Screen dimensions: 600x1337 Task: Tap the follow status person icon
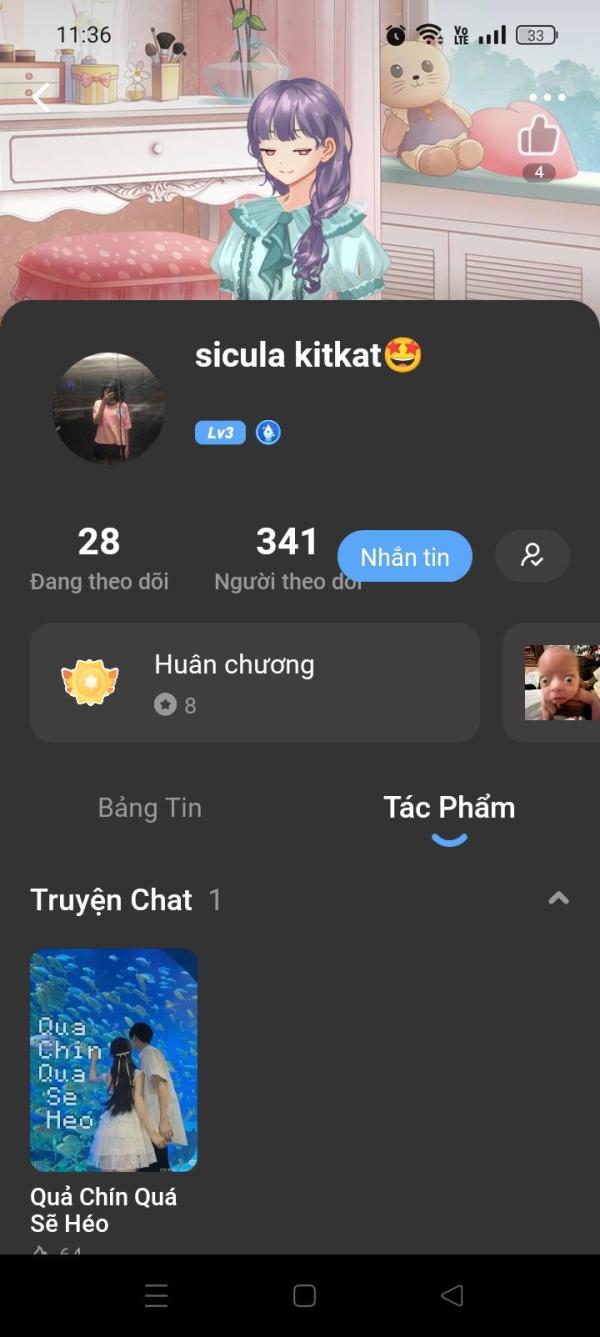point(532,556)
